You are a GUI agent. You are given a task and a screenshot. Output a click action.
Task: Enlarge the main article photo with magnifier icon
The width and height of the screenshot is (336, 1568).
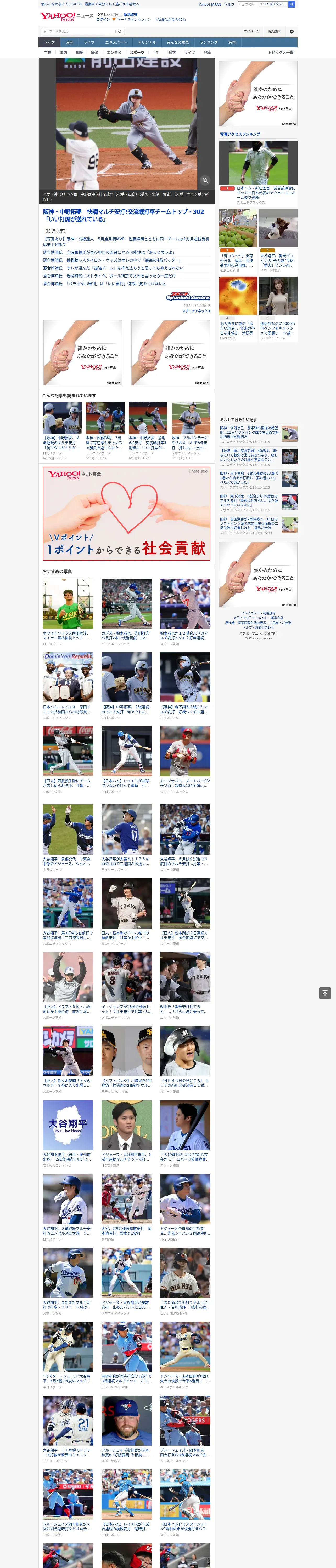205,180
